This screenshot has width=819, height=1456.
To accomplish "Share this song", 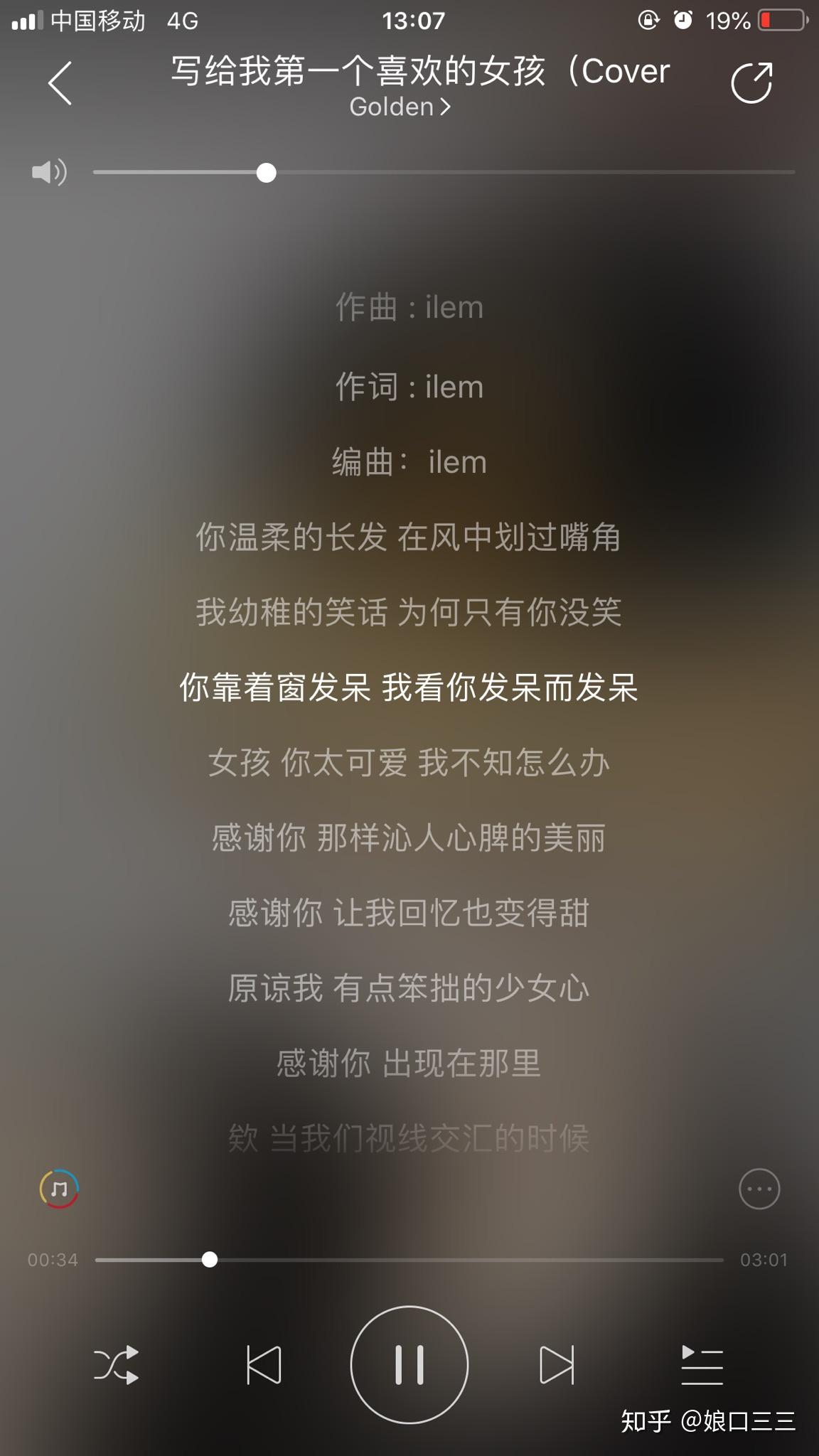I will point(751,83).
